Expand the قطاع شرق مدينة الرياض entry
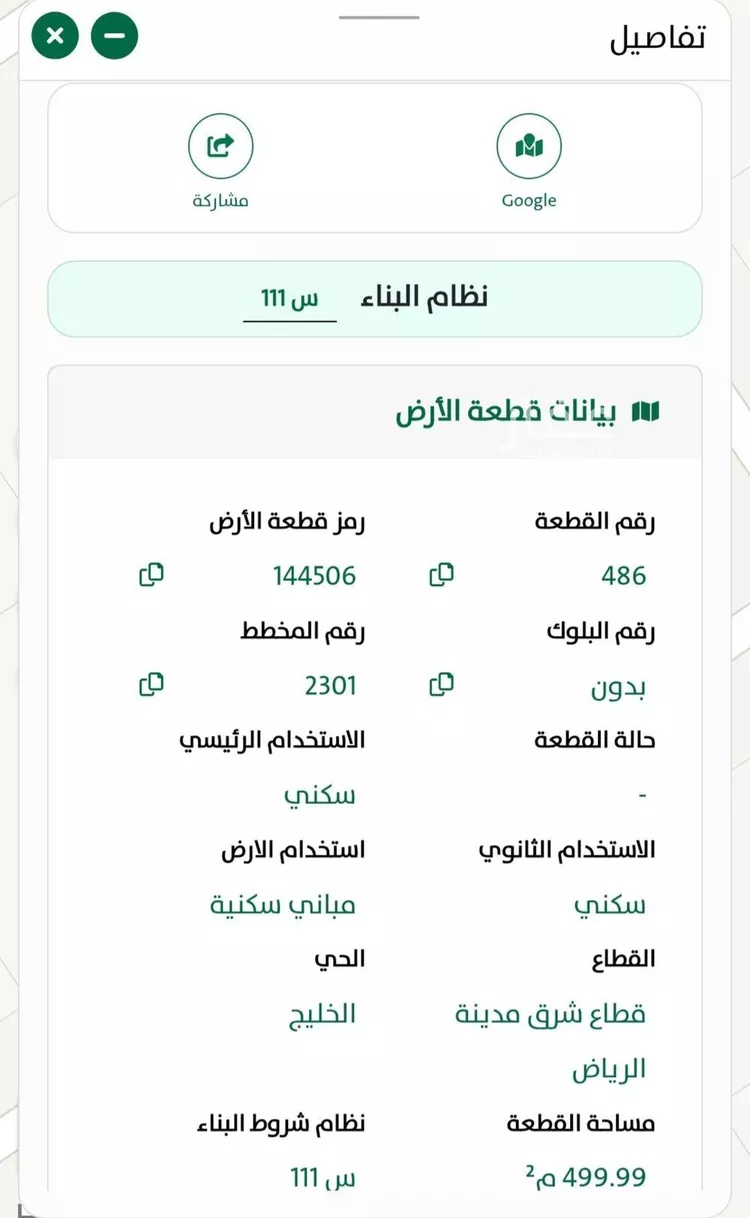 (570, 1038)
